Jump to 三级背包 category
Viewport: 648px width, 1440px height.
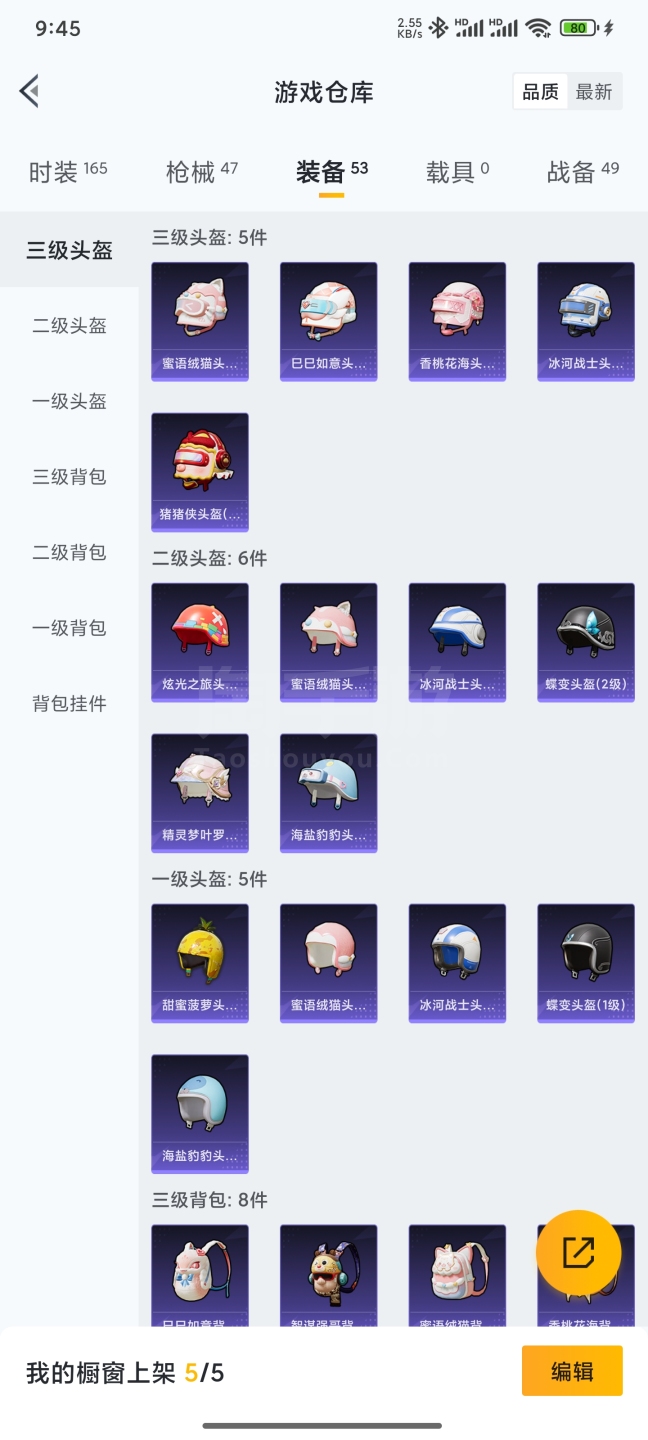[69, 477]
